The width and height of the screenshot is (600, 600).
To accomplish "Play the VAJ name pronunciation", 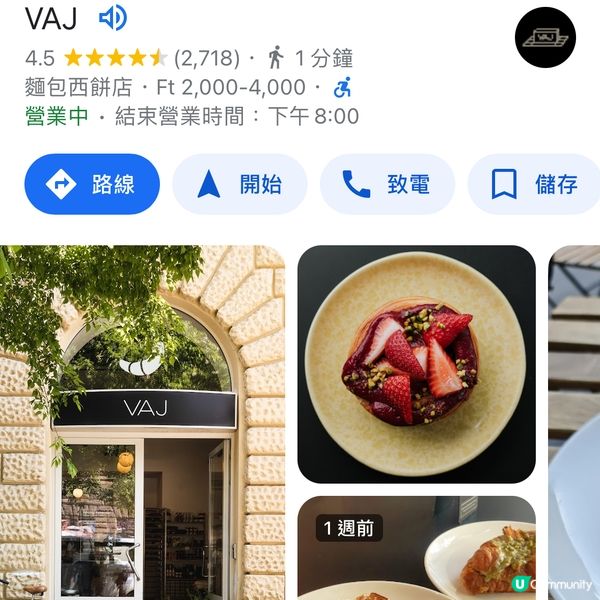I will [x=113, y=17].
